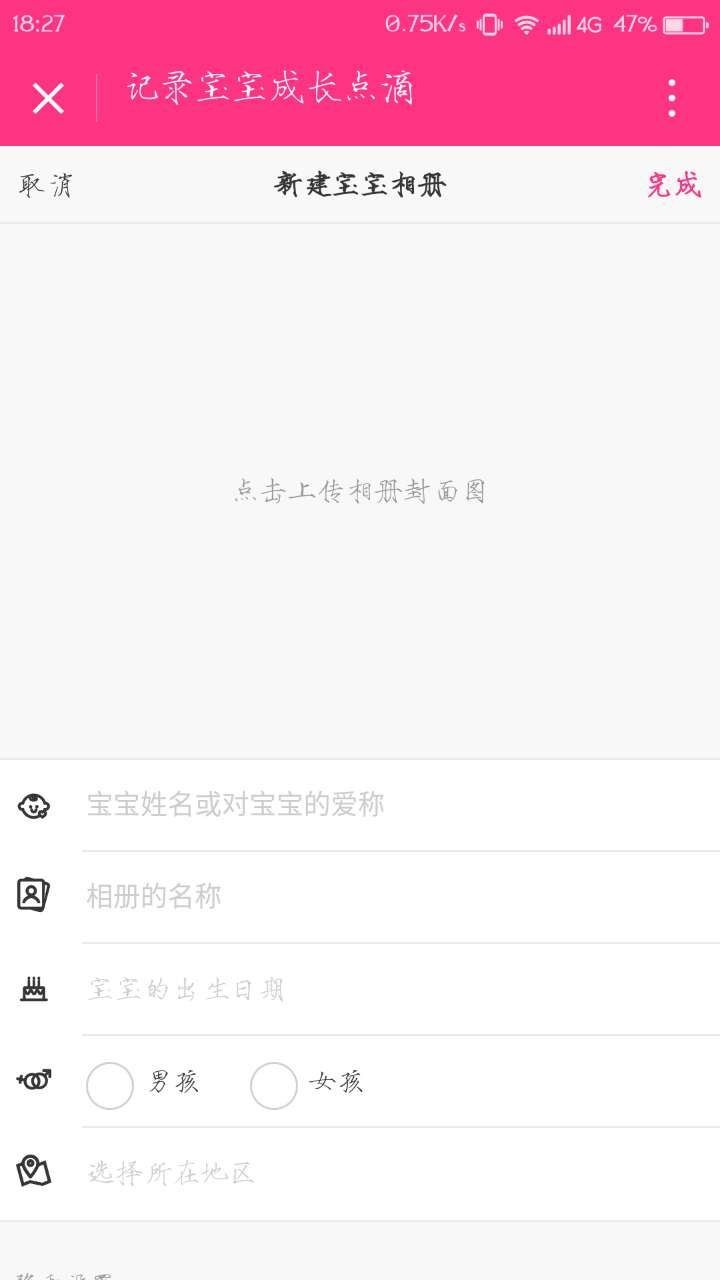
Task: Open the baby's birth date picker
Action: [x=400, y=989]
